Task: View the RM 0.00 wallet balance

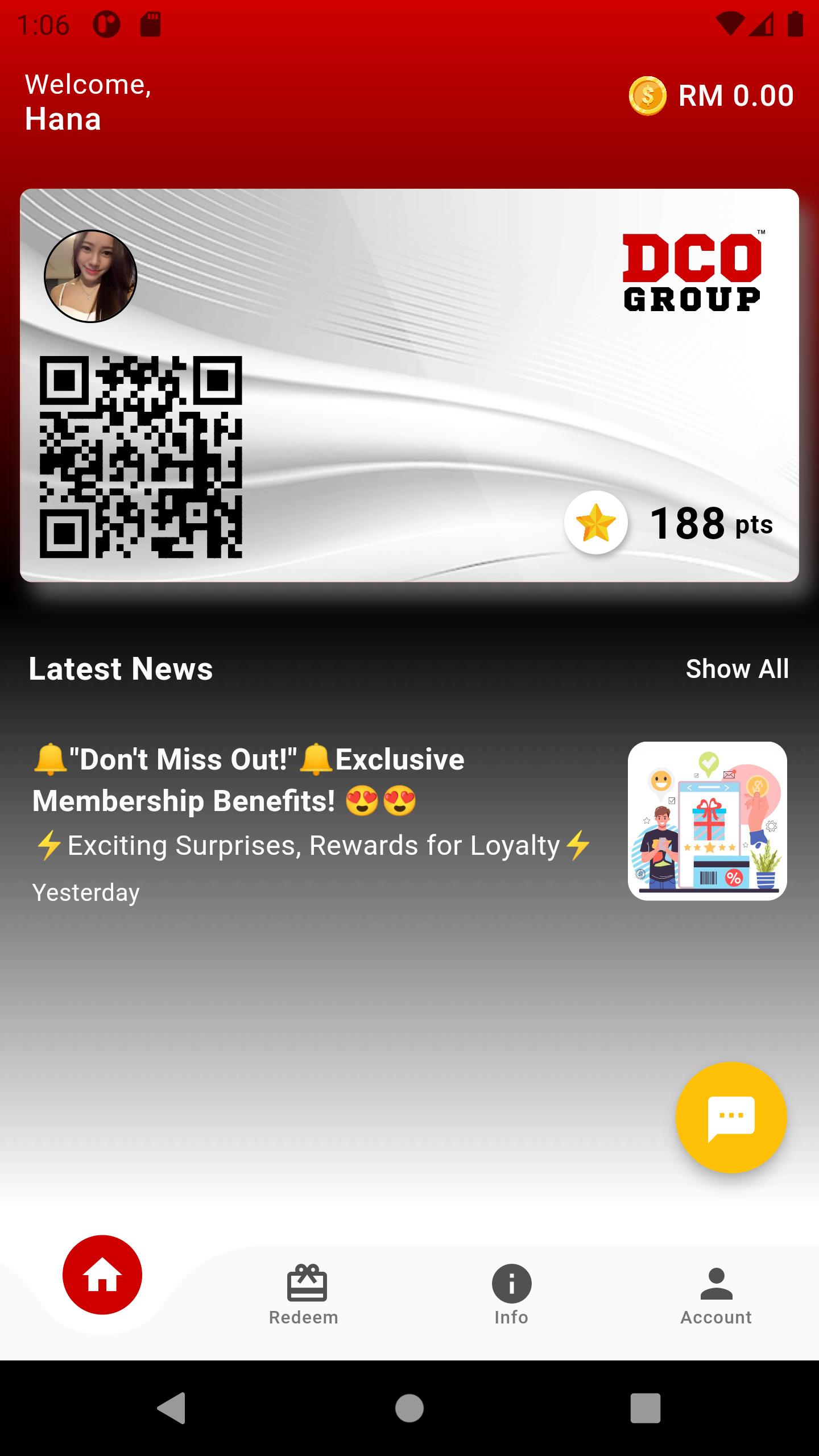Action: click(x=711, y=96)
